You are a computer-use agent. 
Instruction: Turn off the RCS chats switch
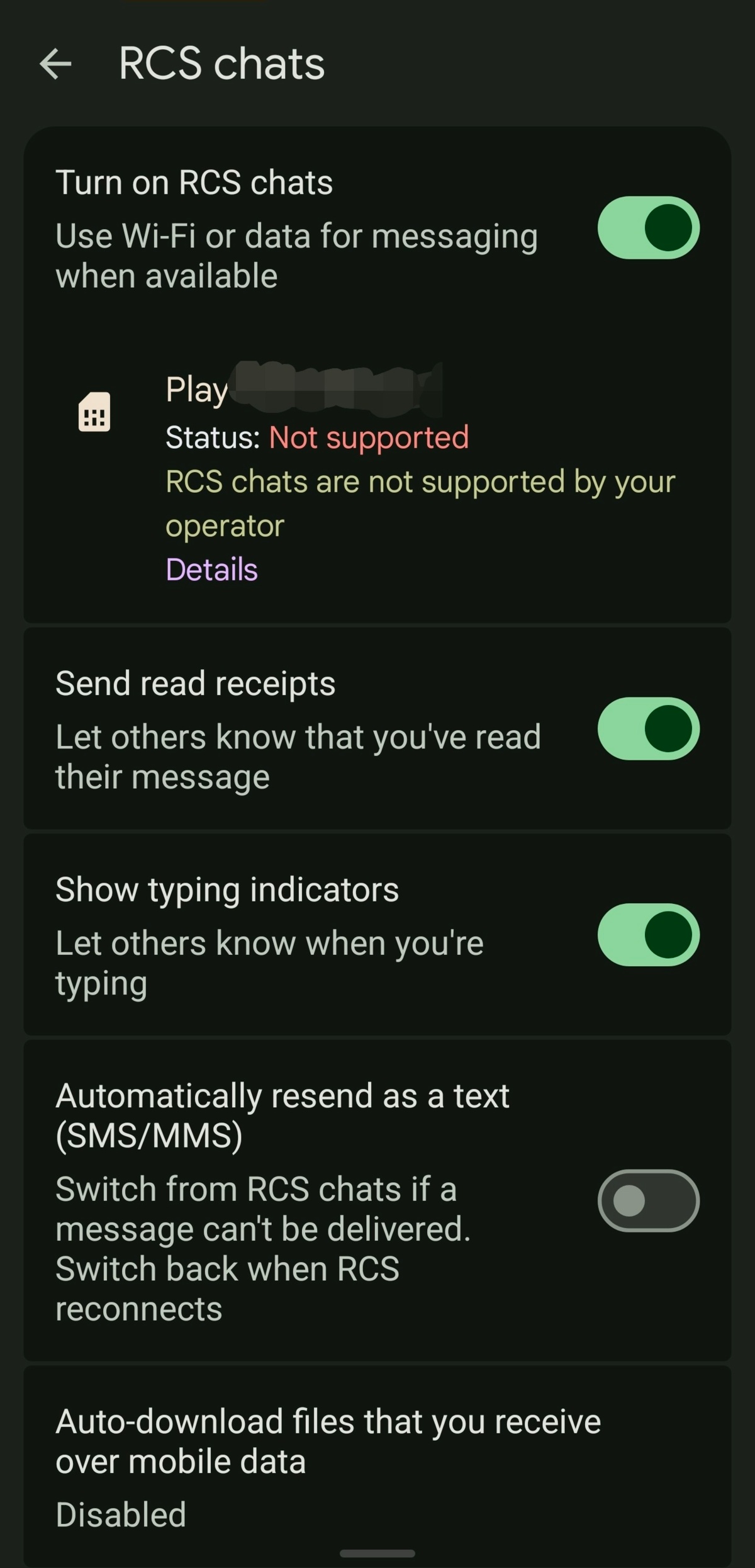point(648,228)
